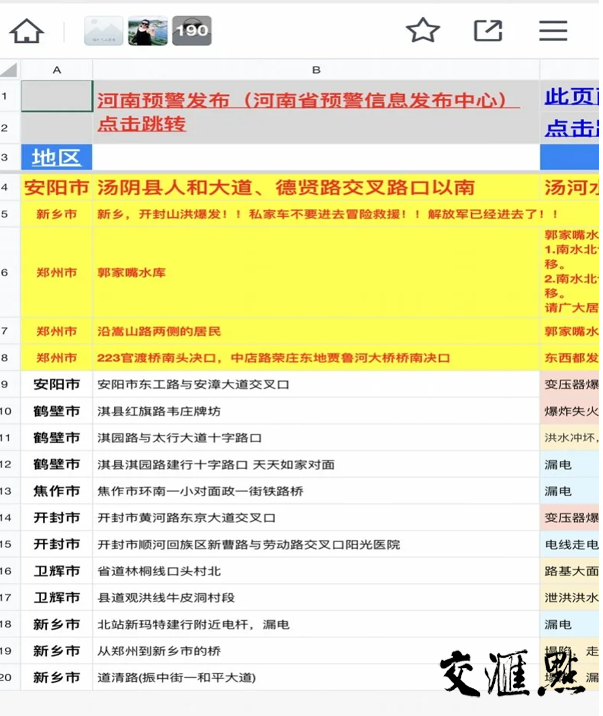Share the spreadsheet externally
The image size is (603, 716).
tap(488, 31)
